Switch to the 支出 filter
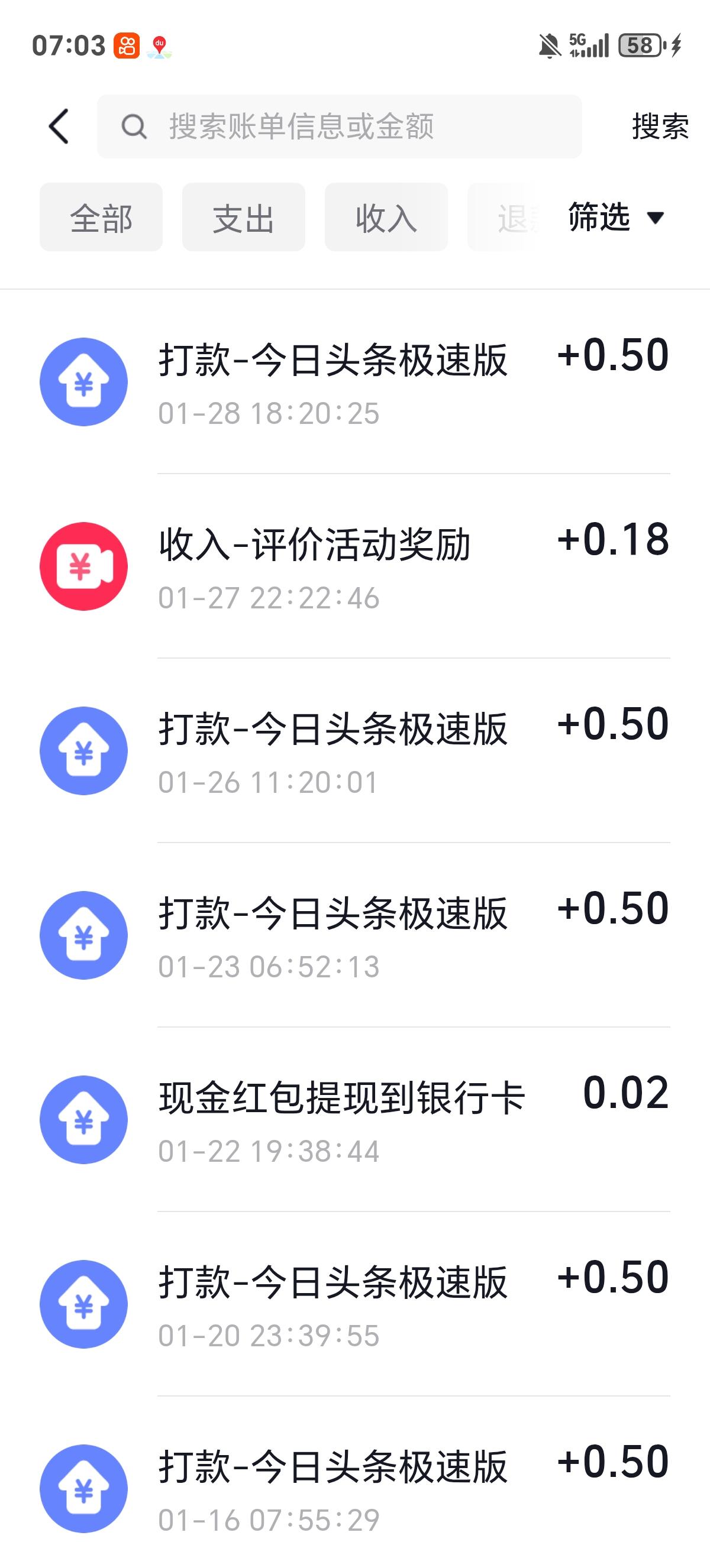 244,218
